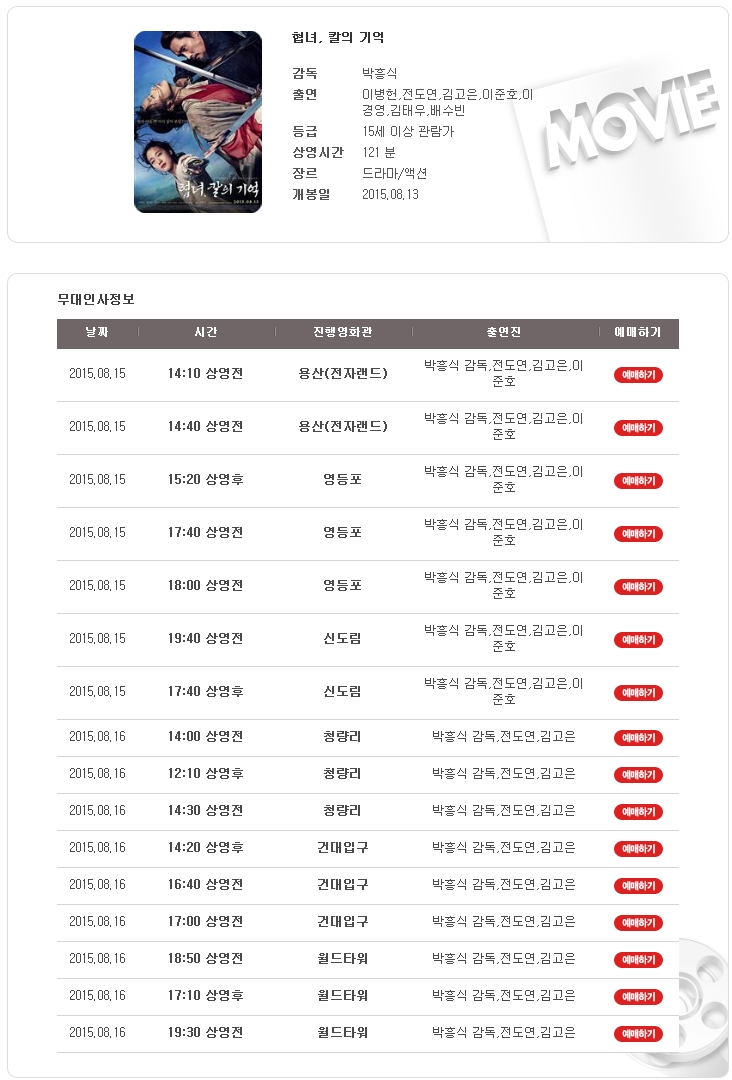Screen dimensions: 732x1080
Task: Select 예매하기 for 15:20 영등포 showing
Action: tap(638, 481)
